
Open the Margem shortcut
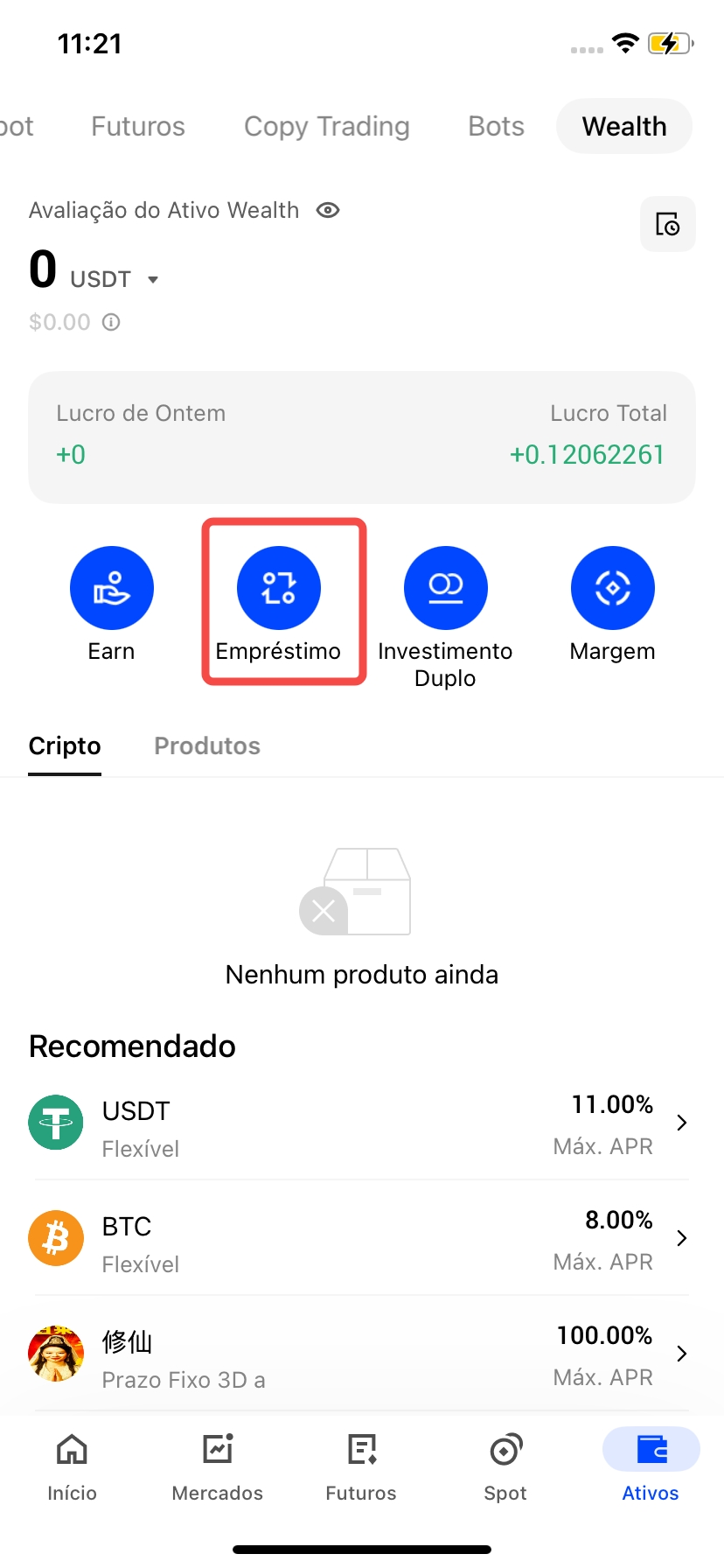(x=612, y=588)
